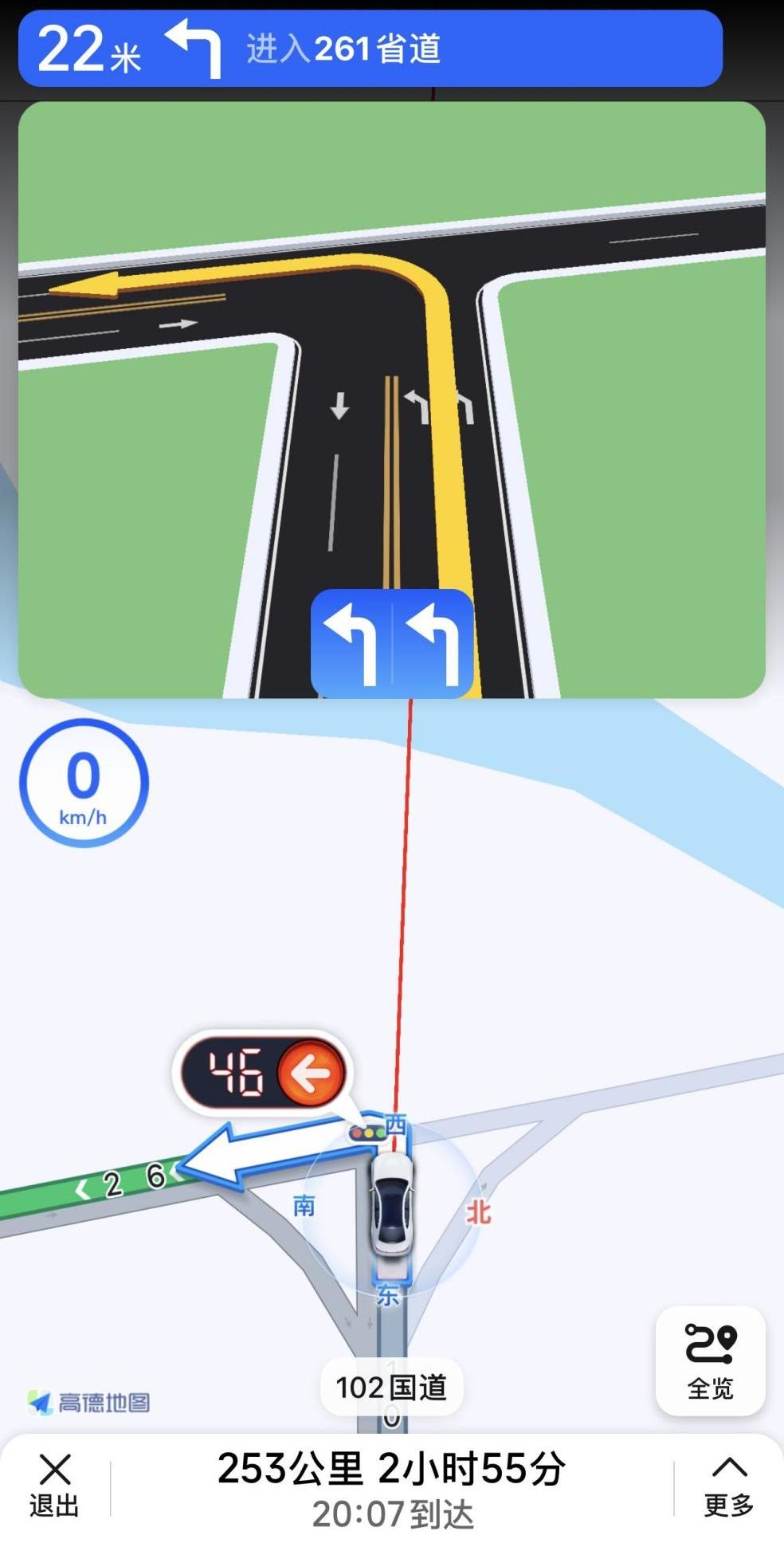Expand the 更多 options panel

click(x=728, y=1486)
